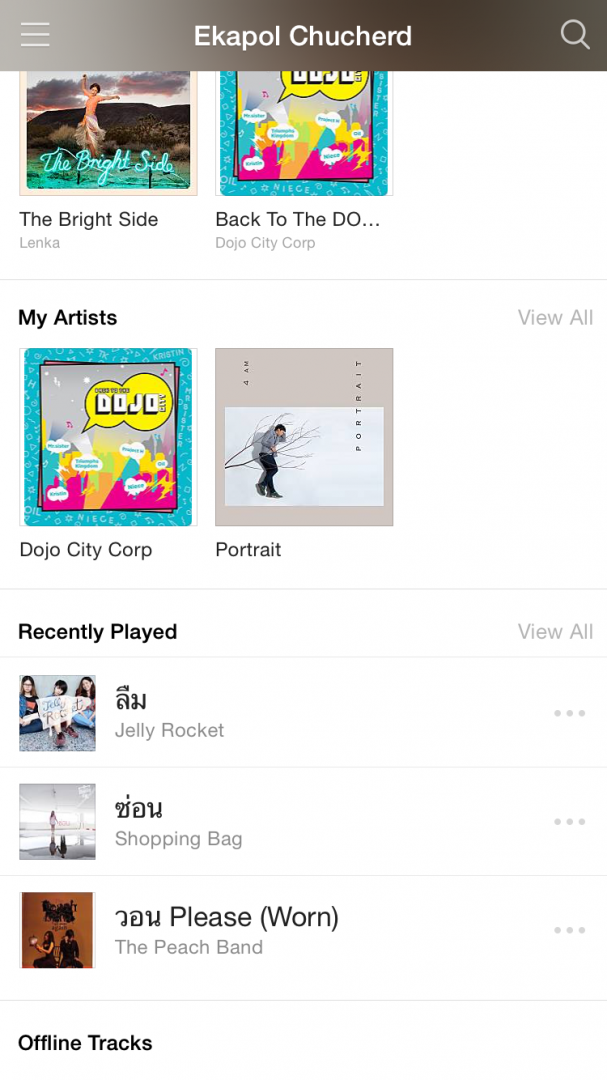Open more options for Shopping Bag track

pyautogui.click(x=569, y=822)
